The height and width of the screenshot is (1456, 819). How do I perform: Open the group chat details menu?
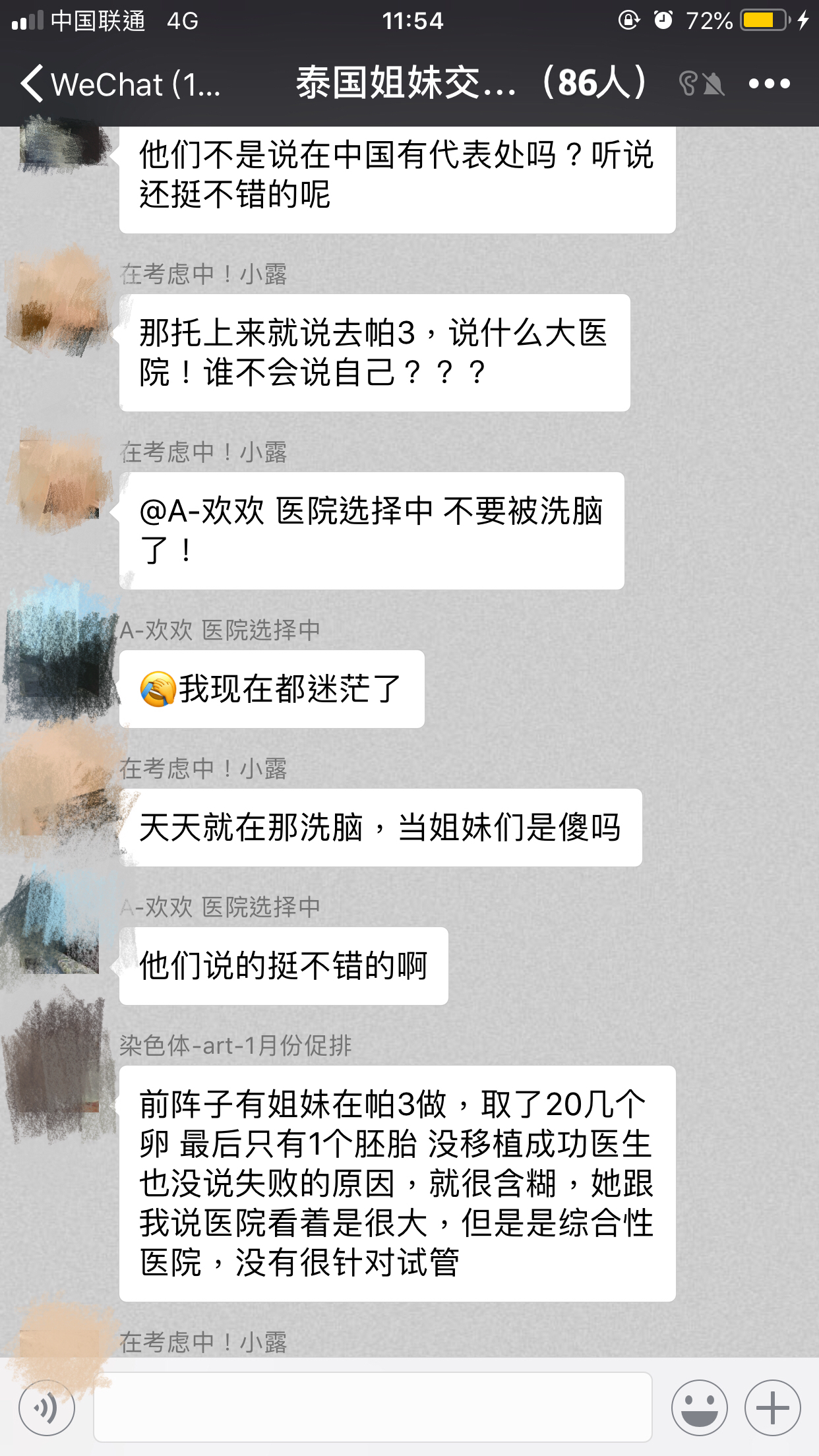click(769, 84)
